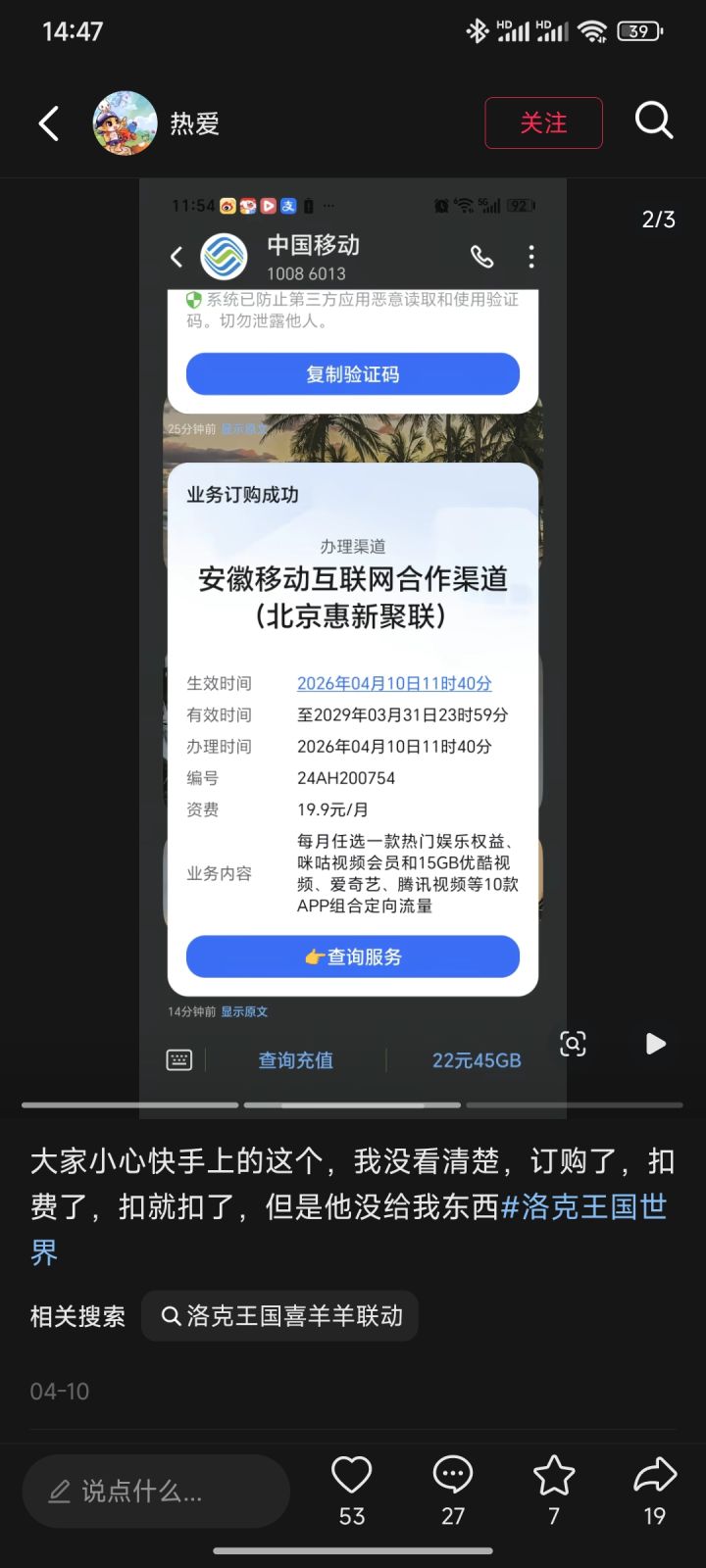Tap the phone call icon next to 中国移动
Screen dimensions: 706x1568
[x=481, y=257]
